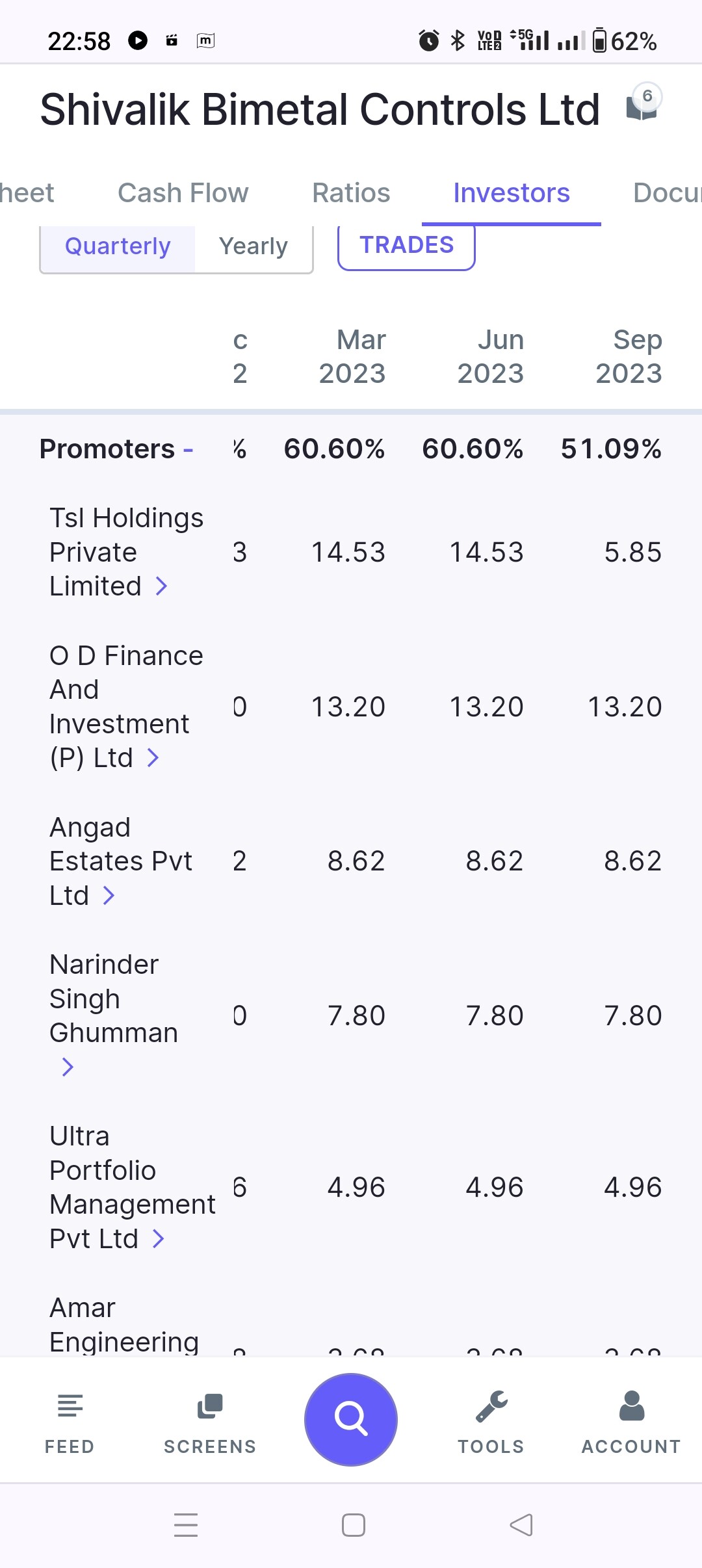Screen dimensions: 702x1568
Task: View Angad Estates Pvt Ltd details
Action: (x=121, y=861)
